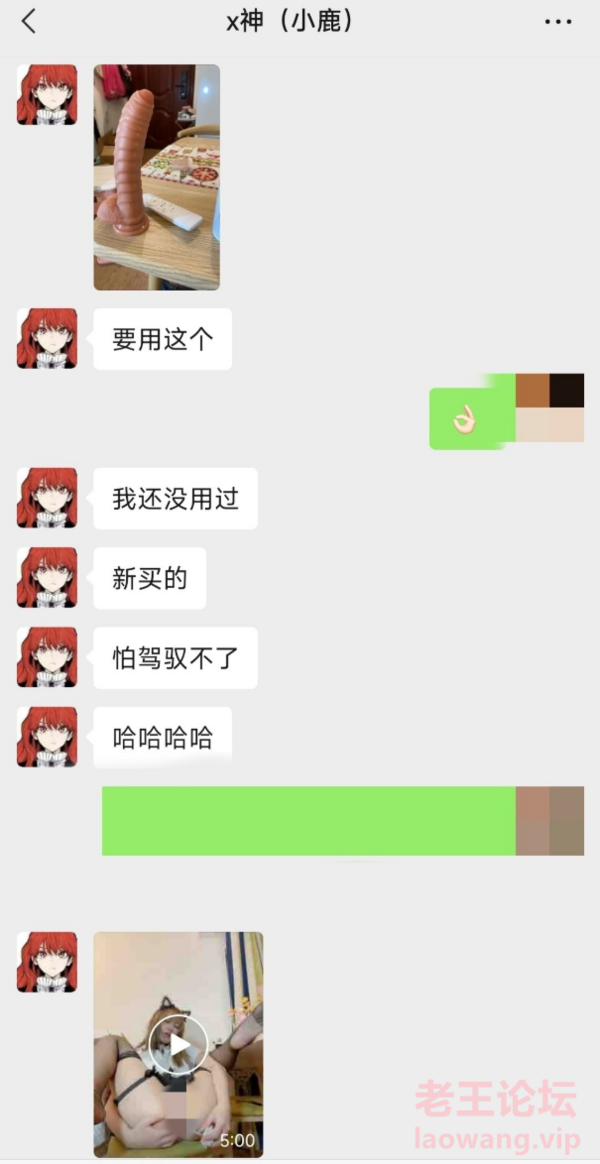
Task: Tap the avatar next to '哈哈哈哈'
Action: click(x=47, y=737)
